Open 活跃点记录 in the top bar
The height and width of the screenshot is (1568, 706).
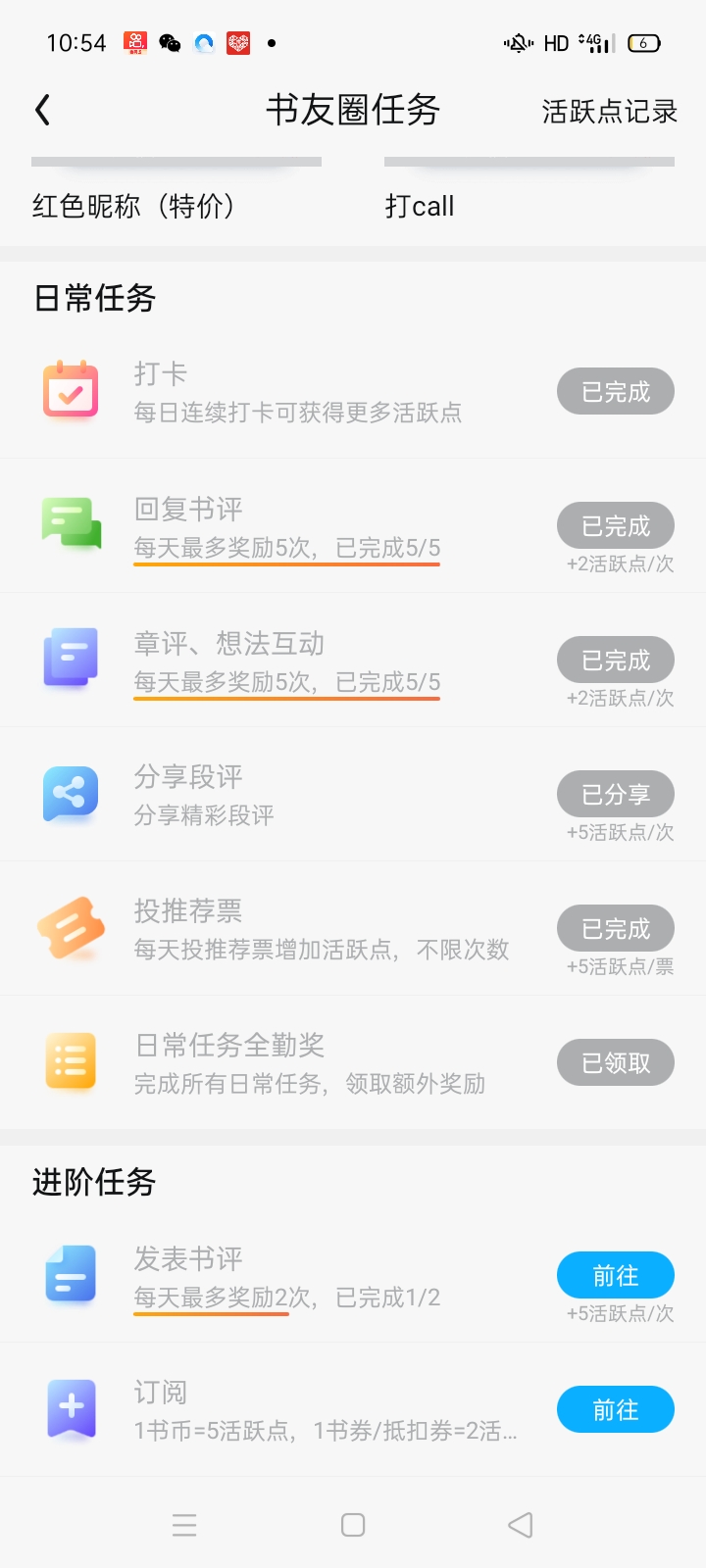click(609, 112)
